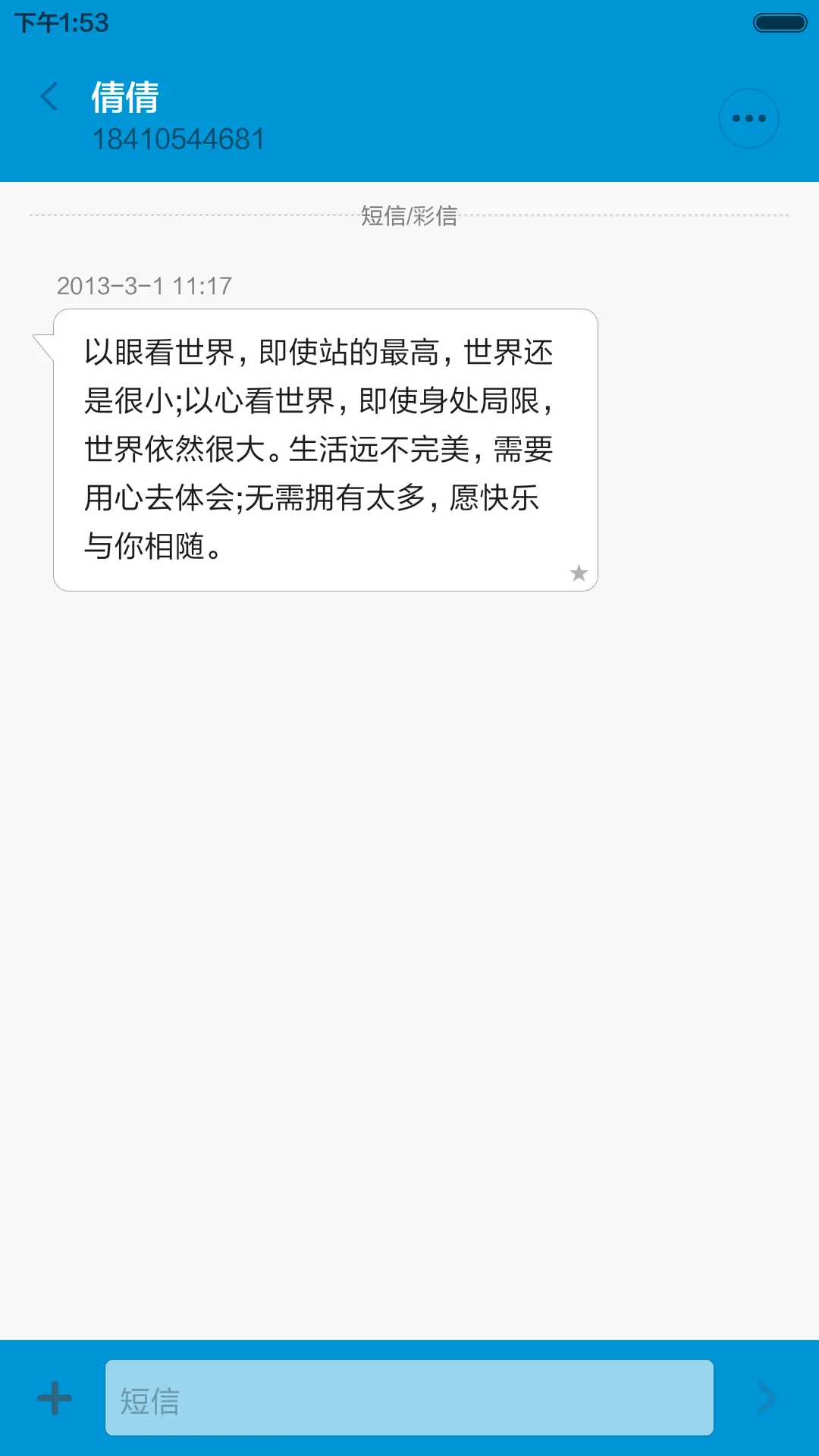Tap the phone number 18410544681
Image resolution: width=819 pixels, height=1456 pixels.
pyautogui.click(x=179, y=139)
